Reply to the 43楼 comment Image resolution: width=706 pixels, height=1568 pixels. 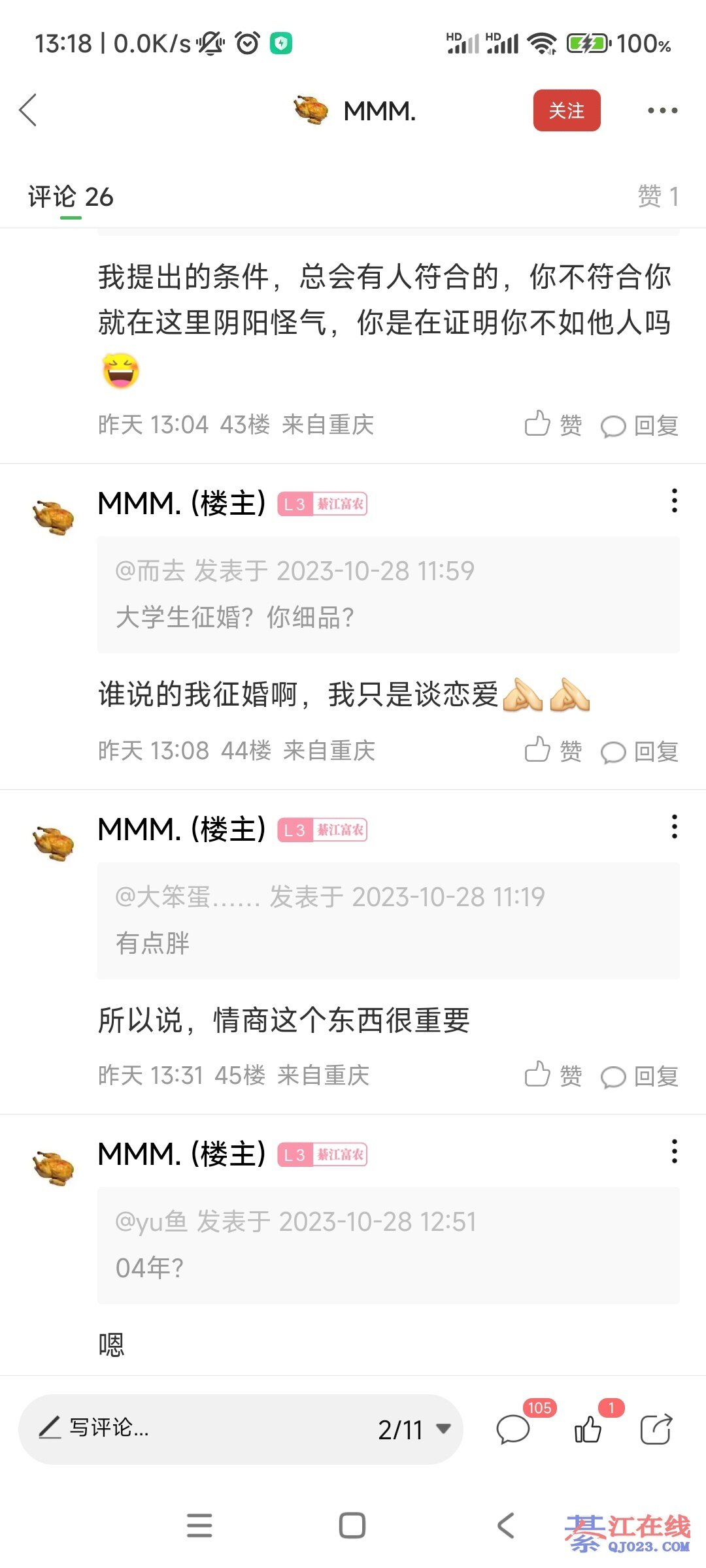click(639, 426)
